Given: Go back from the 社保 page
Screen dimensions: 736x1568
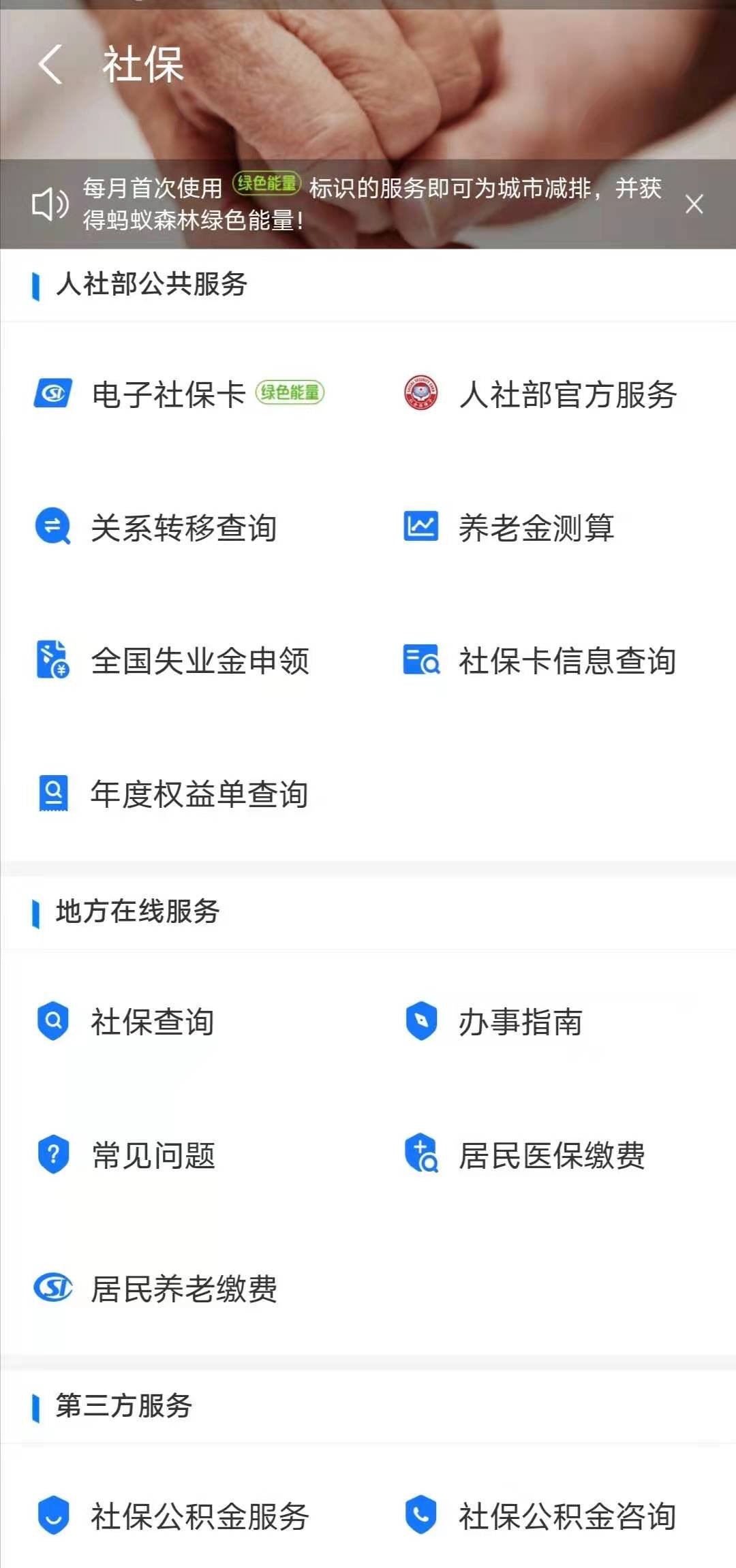Looking at the screenshot, I should (x=50, y=65).
